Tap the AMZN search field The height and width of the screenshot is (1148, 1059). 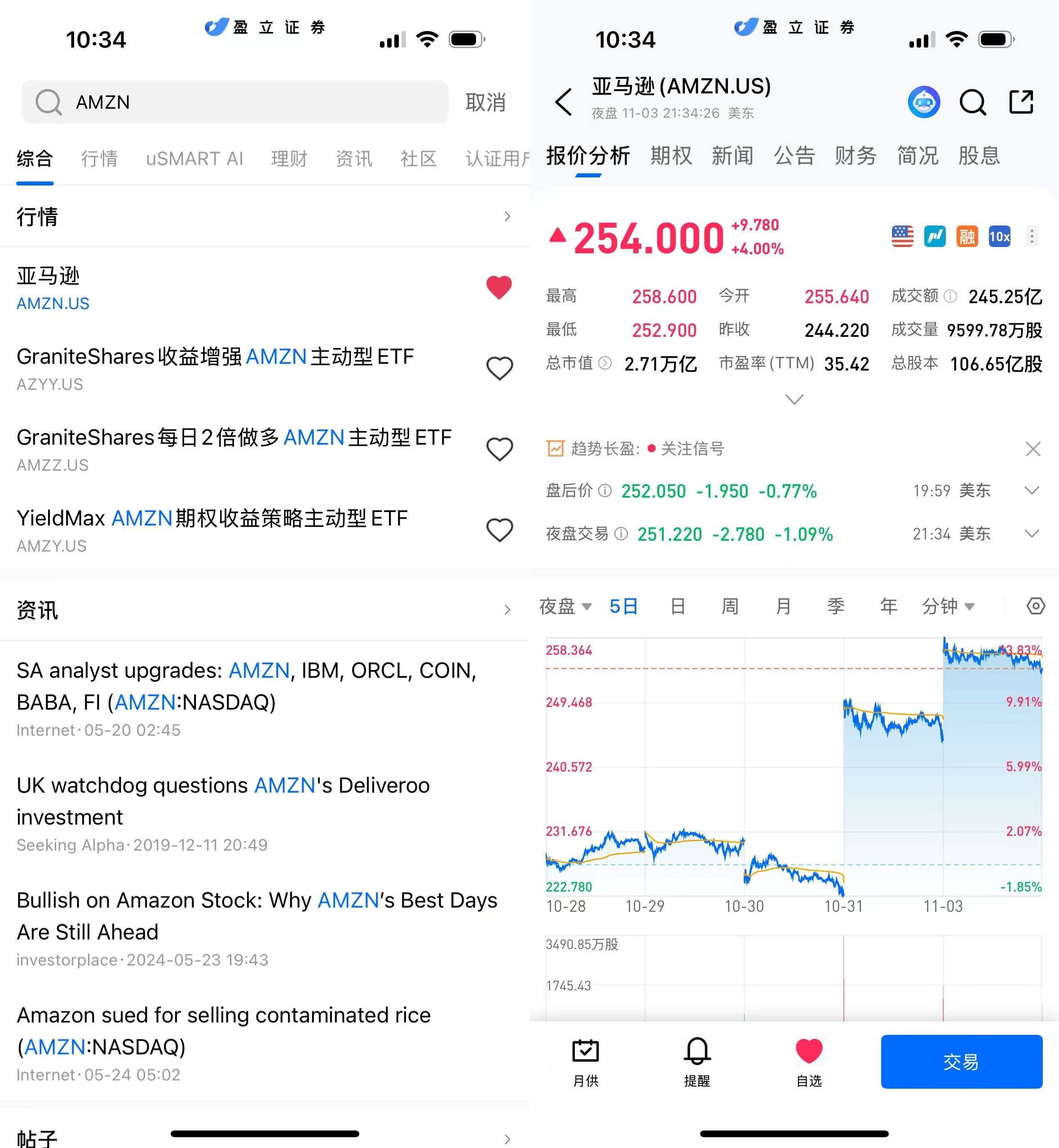(235, 102)
